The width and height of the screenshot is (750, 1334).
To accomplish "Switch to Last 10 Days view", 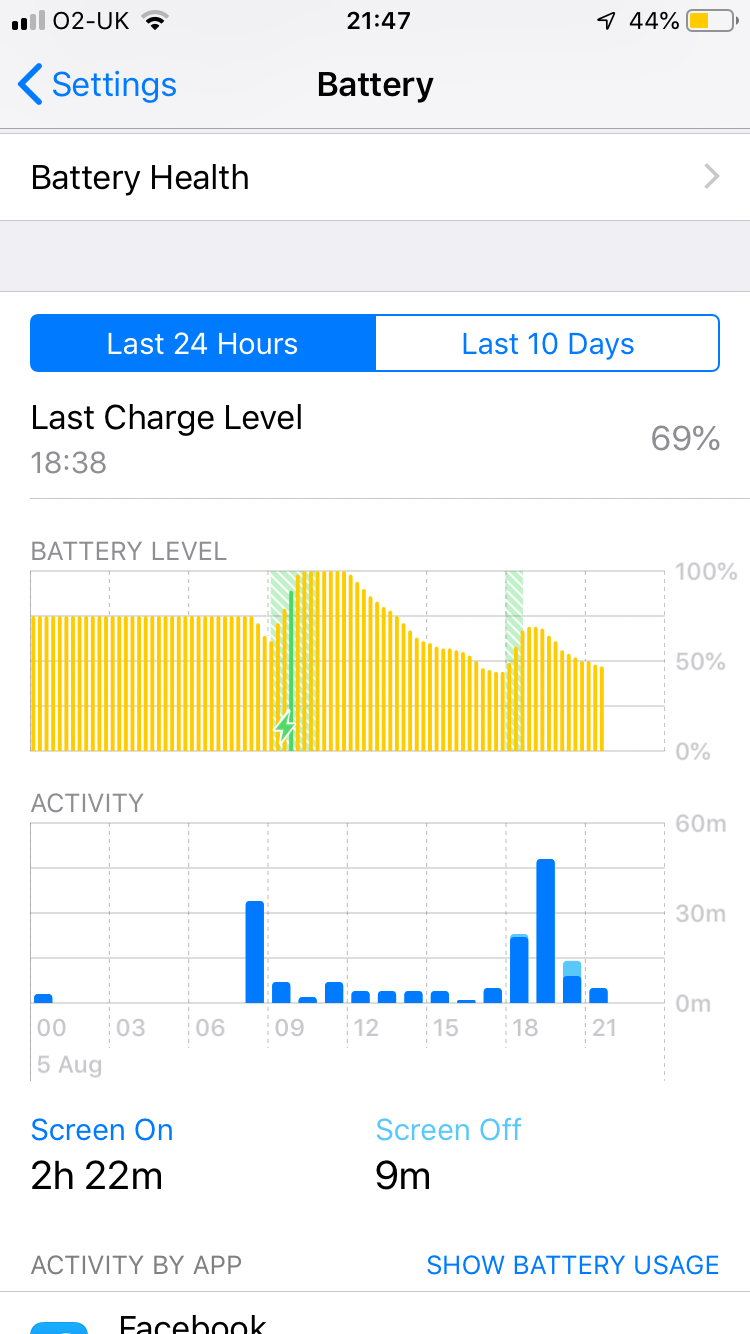I will point(547,344).
